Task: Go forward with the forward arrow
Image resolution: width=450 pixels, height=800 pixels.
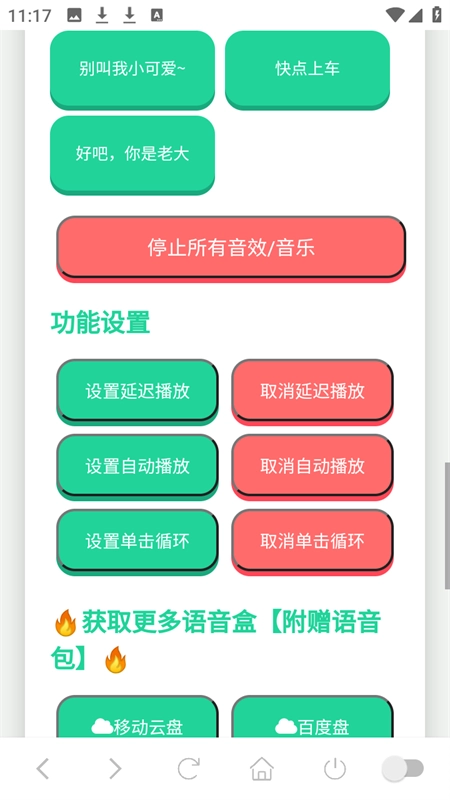Action: [x=115, y=768]
